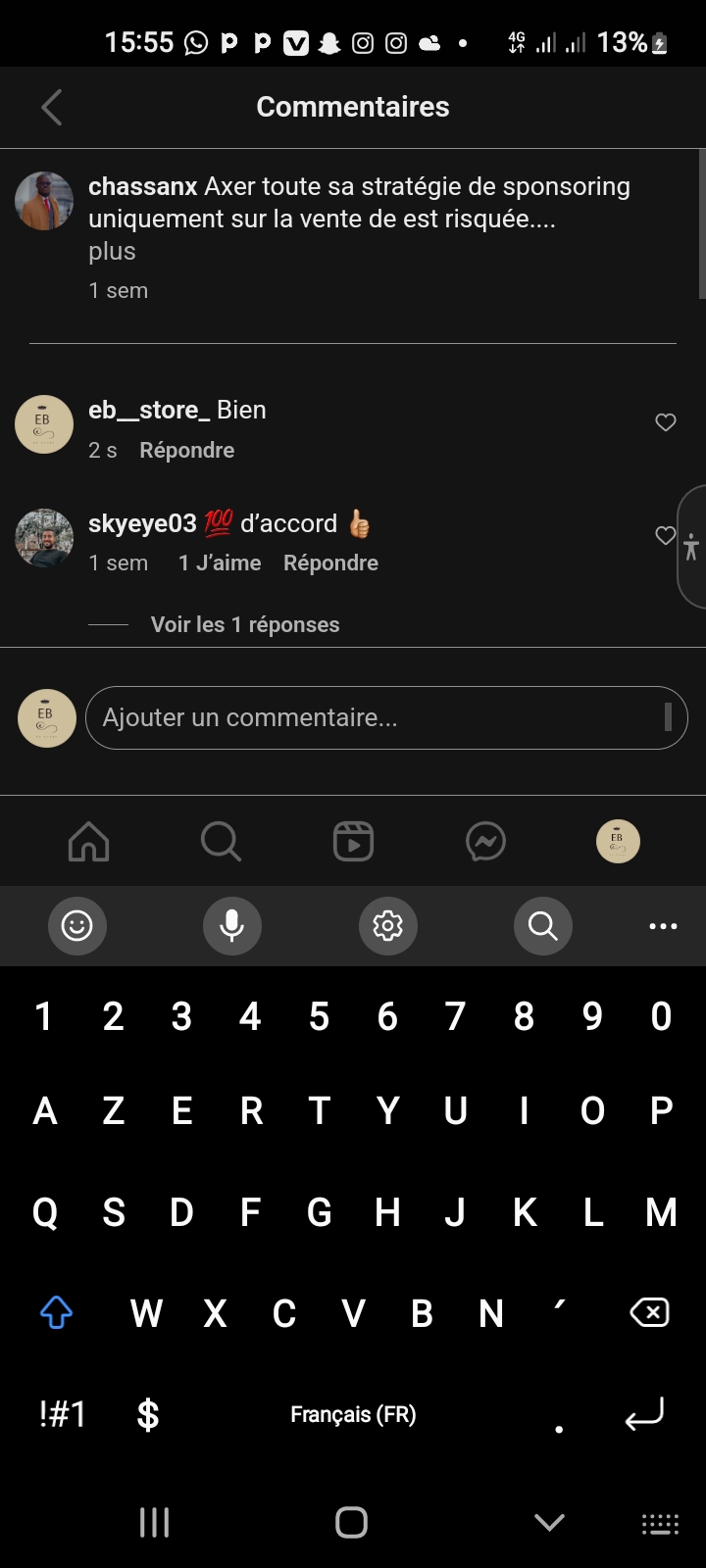Reply to eb__store_'s comment

186,450
